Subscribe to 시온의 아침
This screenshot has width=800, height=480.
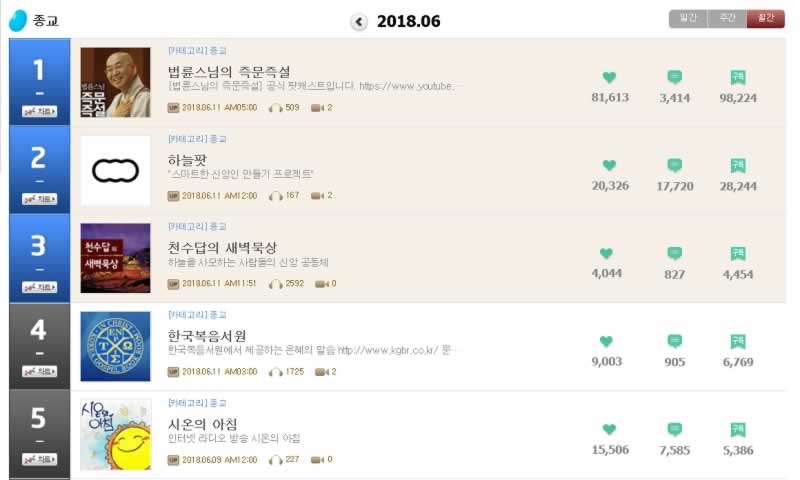pyautogui.click(x=738, y=430)
